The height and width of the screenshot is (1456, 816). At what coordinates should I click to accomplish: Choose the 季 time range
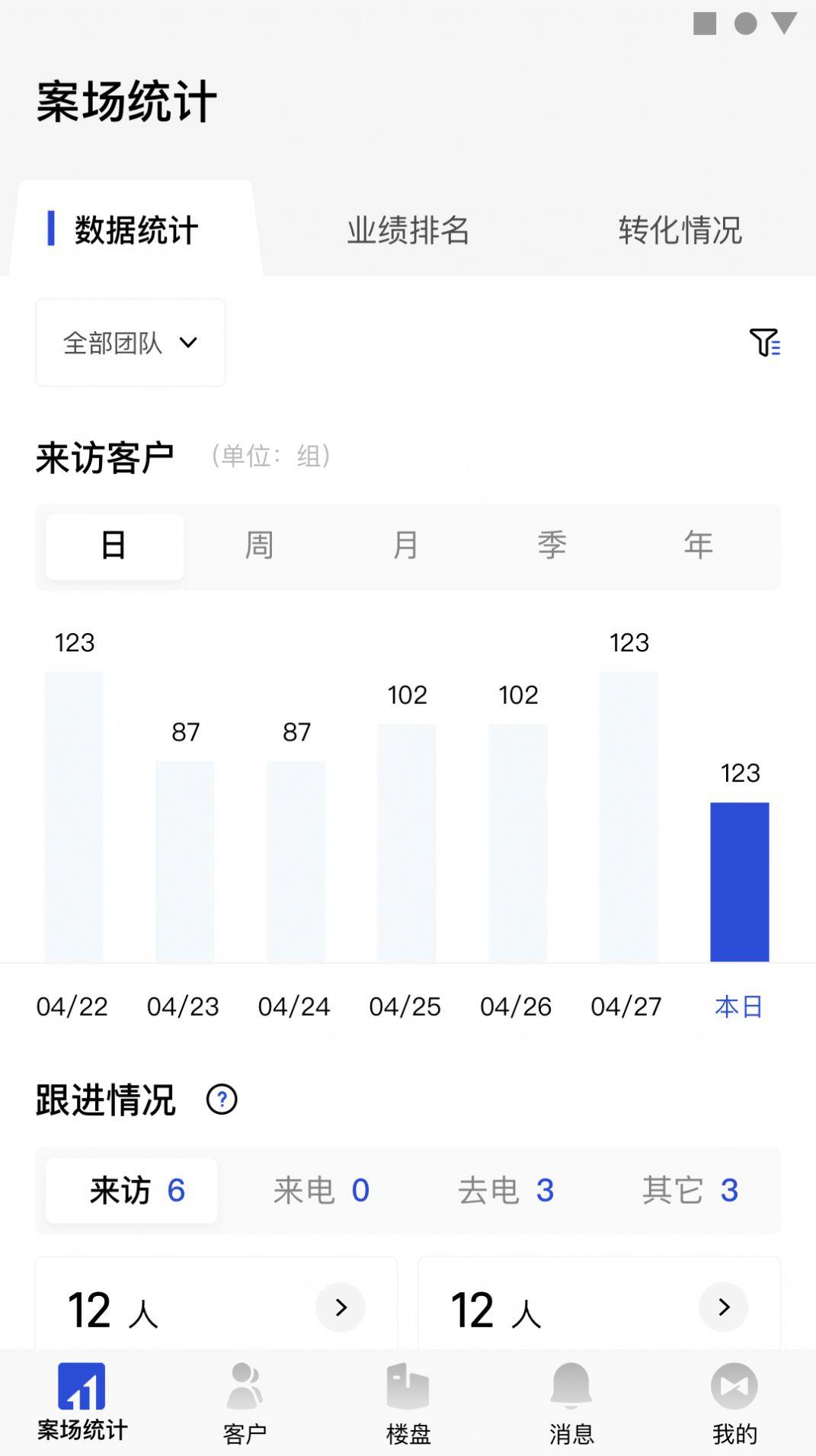(552, 546)
